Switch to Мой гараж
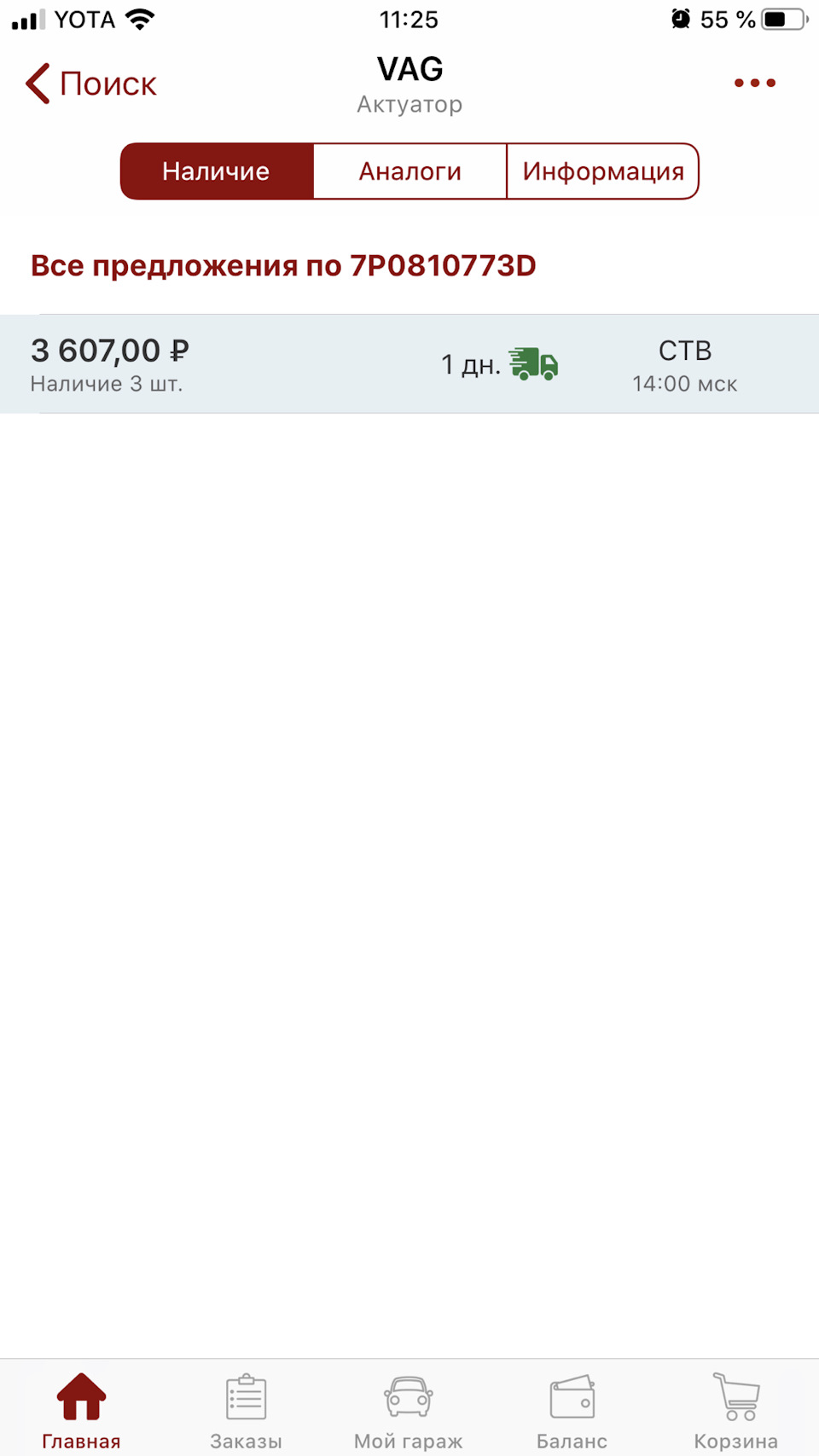The width and height of the screenshot is (819, 1456). tap(409, 1409)
